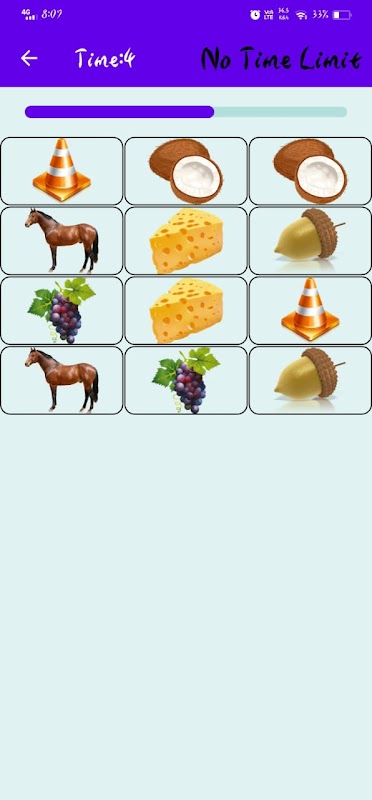Pick the horse card directly below the traffic cone
The width and height of the screenshot is (372, 800).
click(62, 241)
